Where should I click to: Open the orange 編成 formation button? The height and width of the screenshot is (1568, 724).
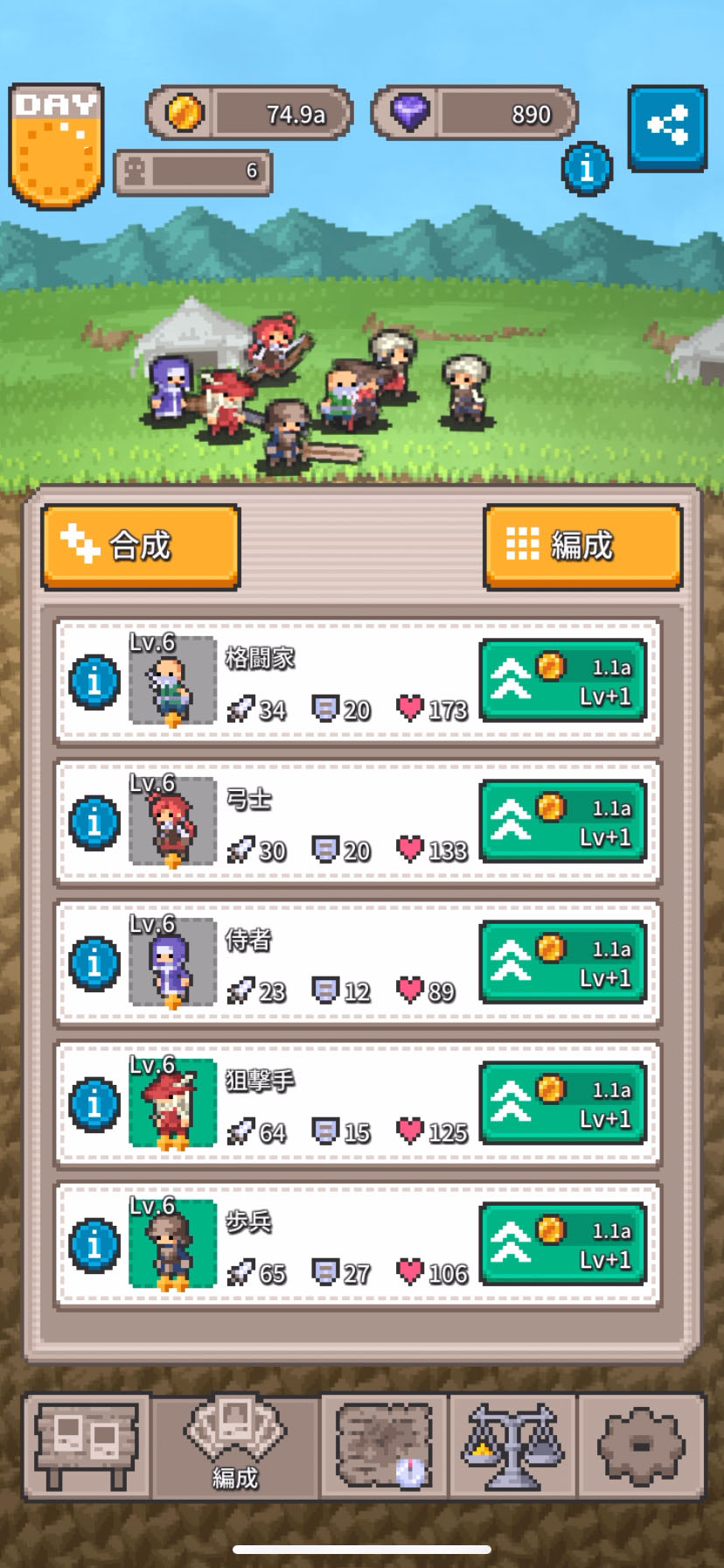coord(582,546)
